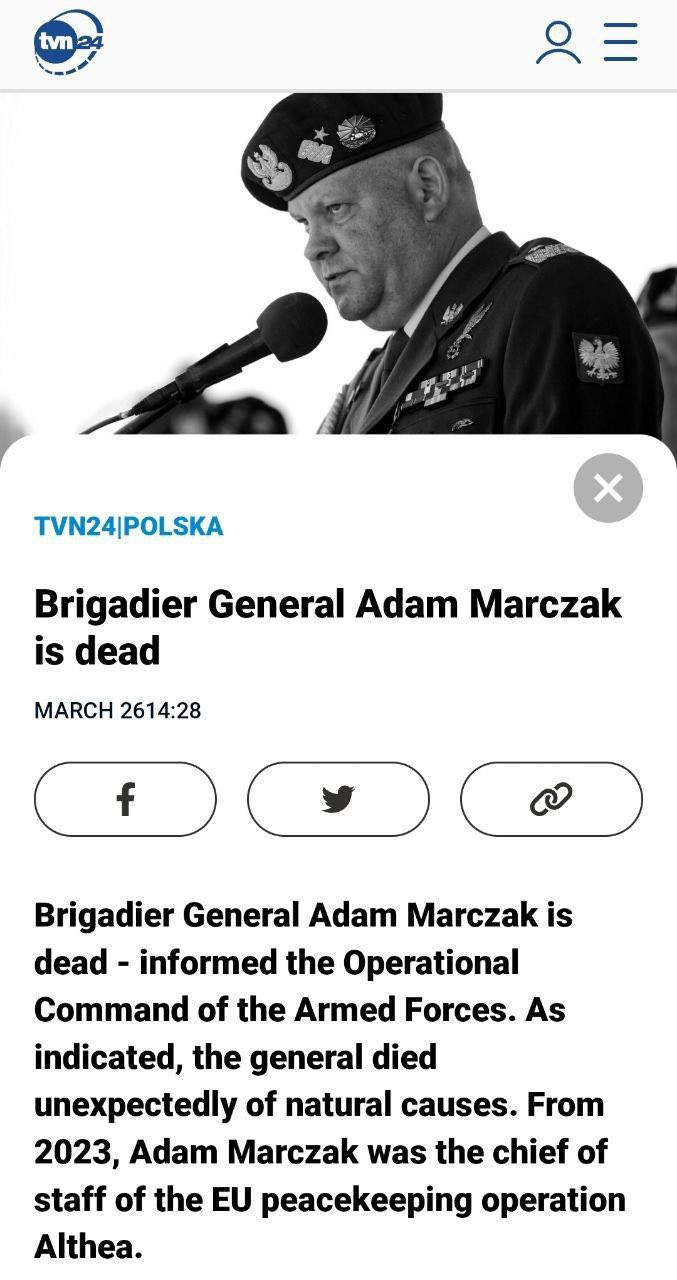Share the article on Facebook
The height and width of the screenshot is (1280, 677).
pos(125,799)
